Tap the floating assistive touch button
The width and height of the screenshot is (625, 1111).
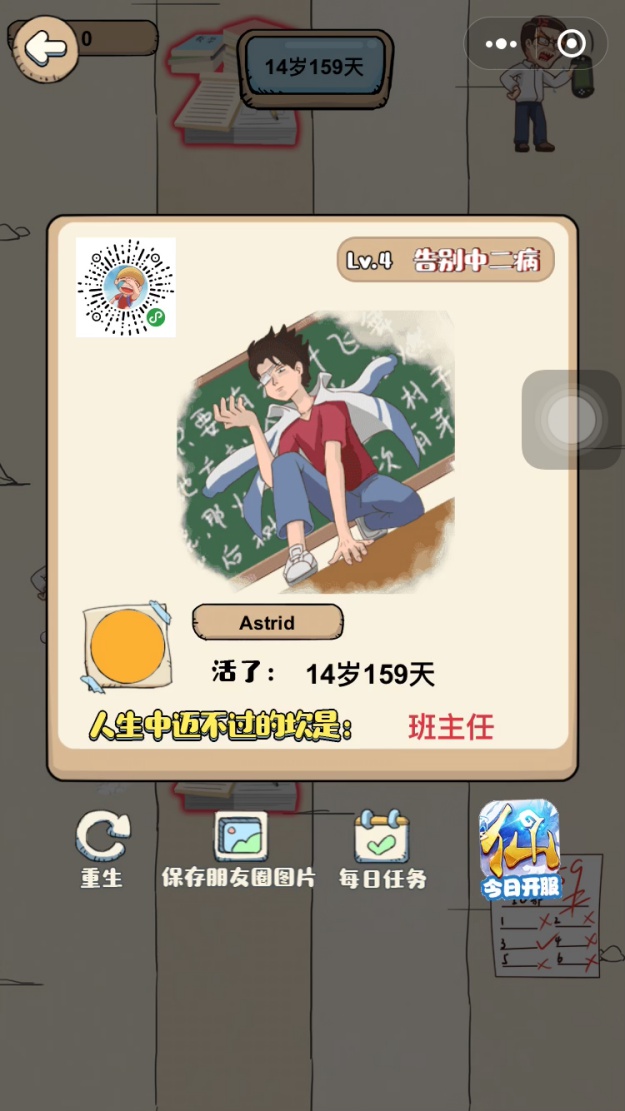coord(572,419)
